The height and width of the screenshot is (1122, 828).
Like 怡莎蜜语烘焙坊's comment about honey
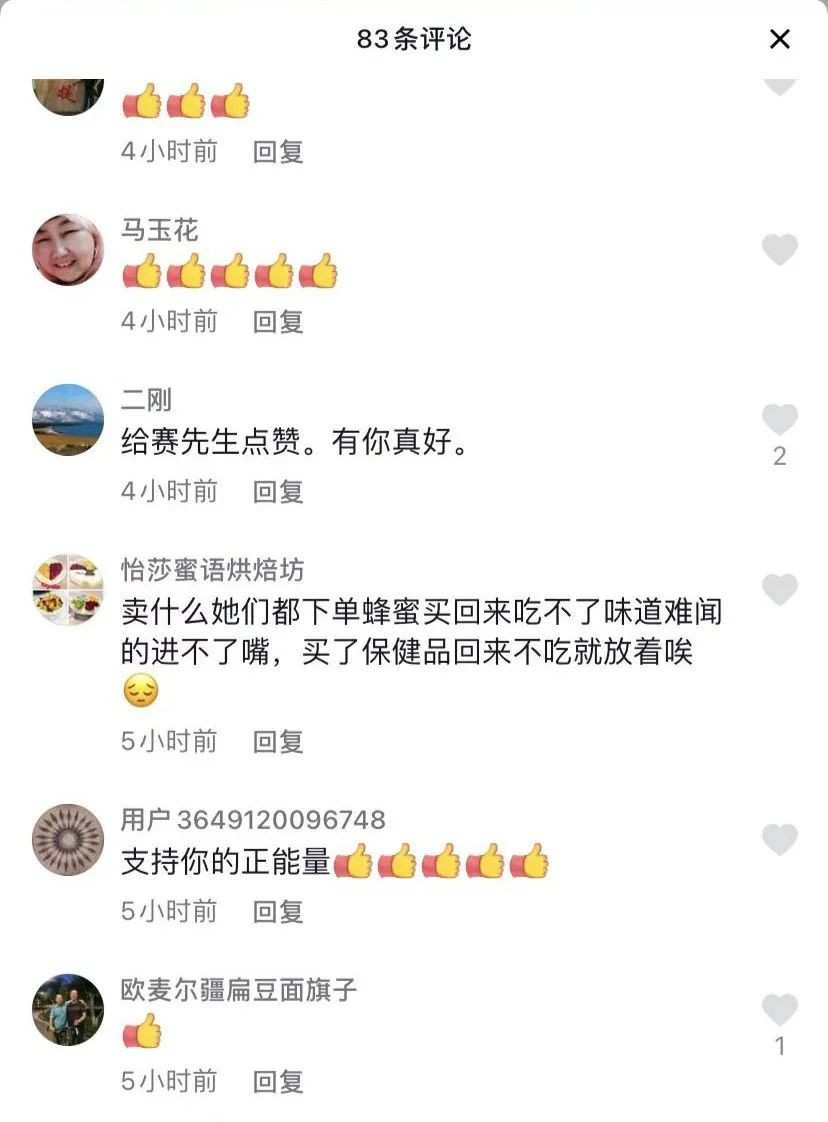[779, 590]
